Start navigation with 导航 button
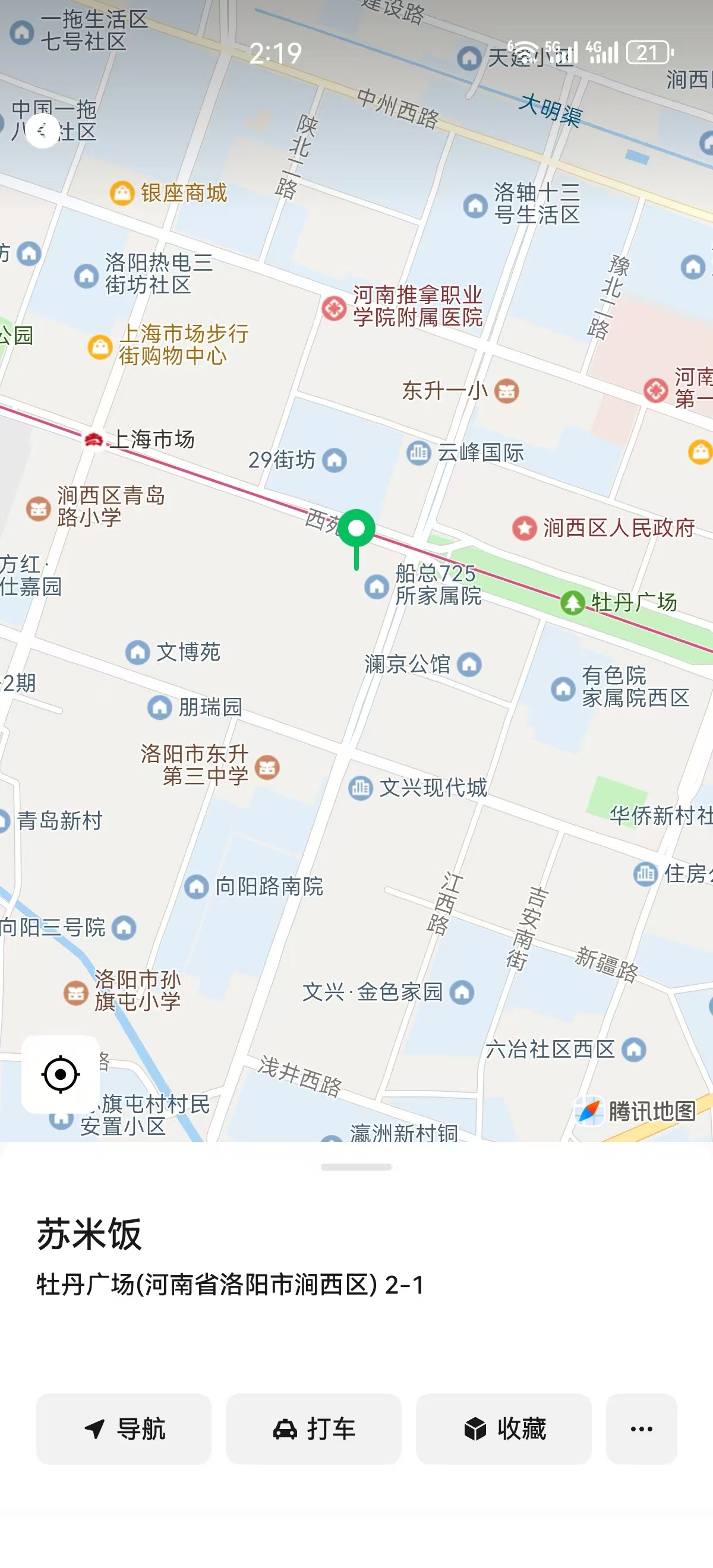 [x=124, y=1428]
